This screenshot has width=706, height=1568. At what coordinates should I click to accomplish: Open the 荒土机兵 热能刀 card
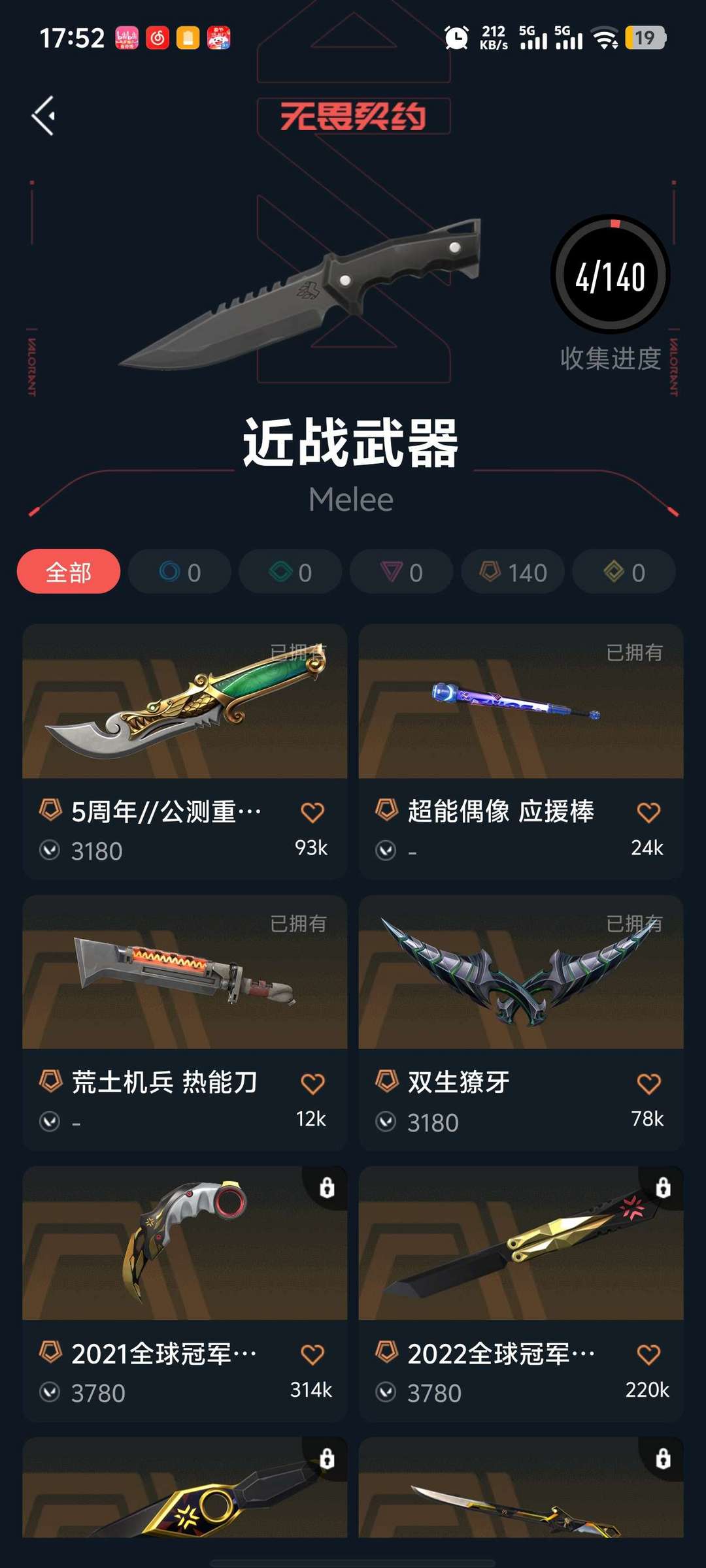tap(184, 1022)
